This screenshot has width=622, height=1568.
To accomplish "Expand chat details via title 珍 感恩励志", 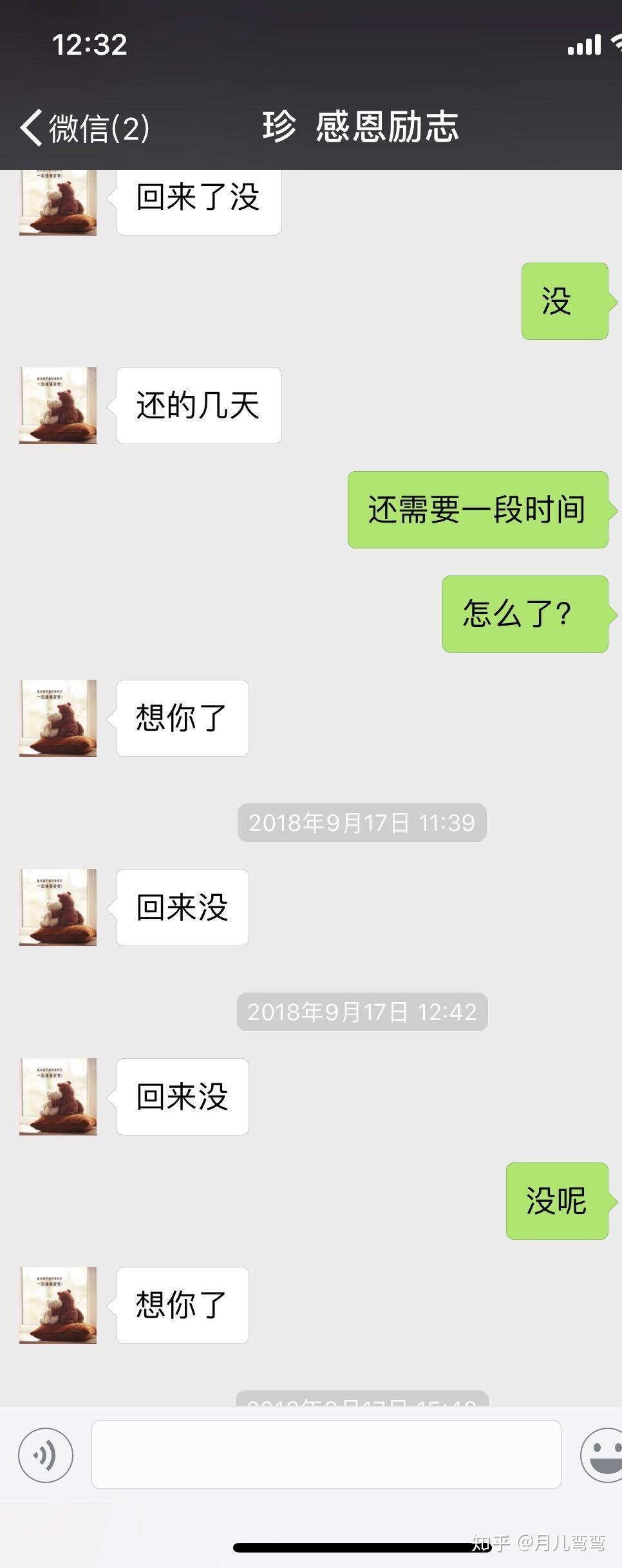I will tap(362, 127).
